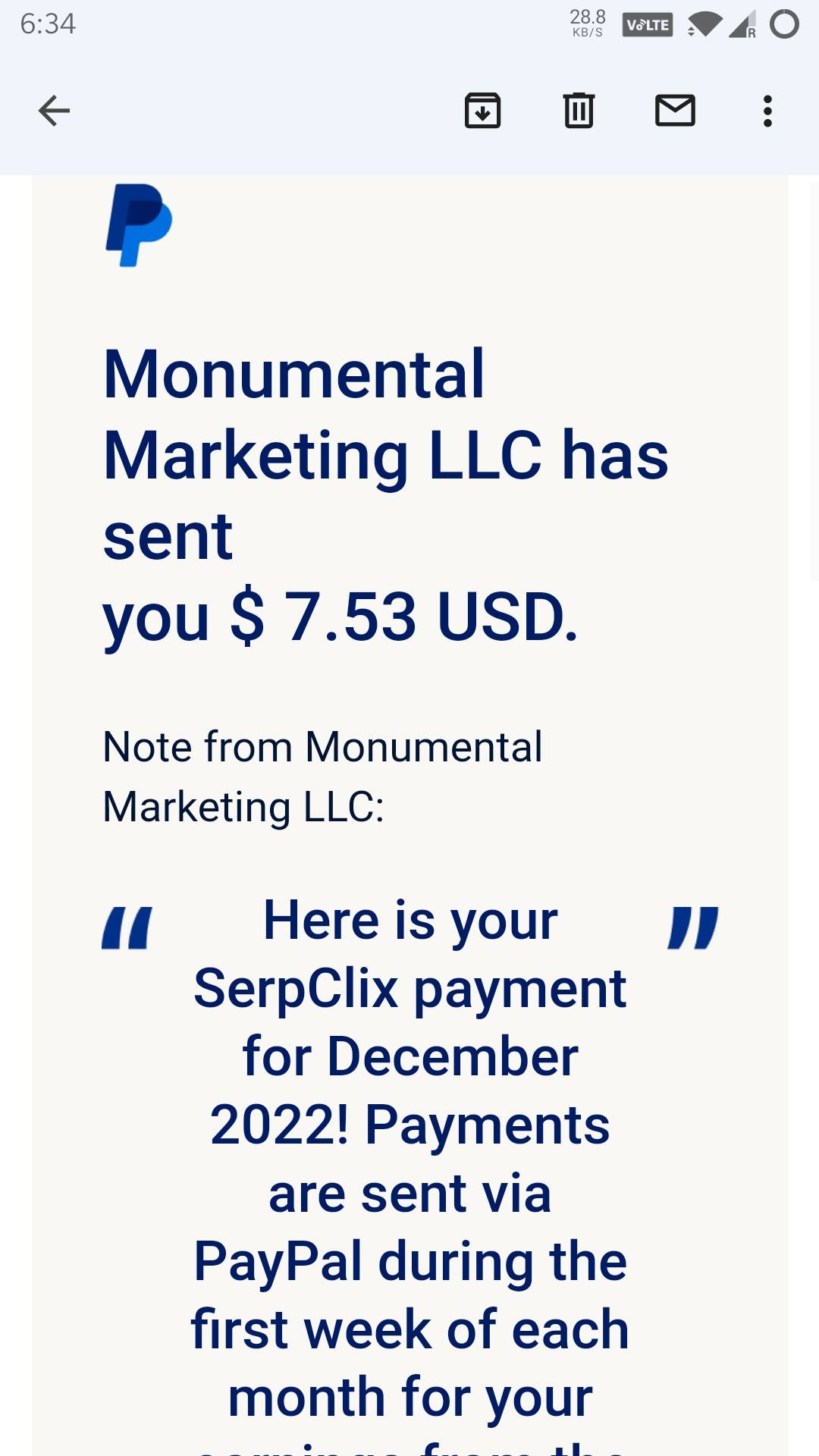Open the three-dot overflow menu
The height and width of the screenshot is (1456, 819).
point(767,111)
